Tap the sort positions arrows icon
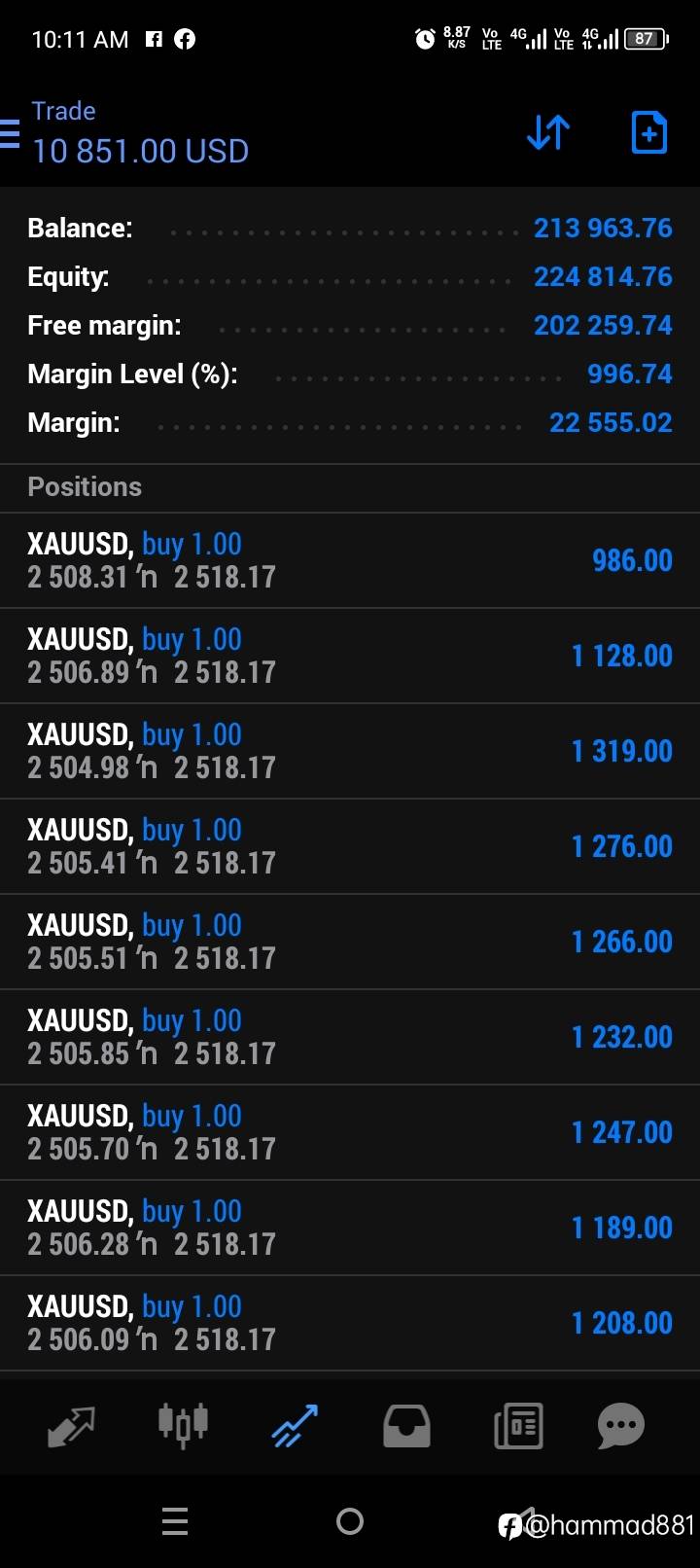The width and height of the screenshot is (700, 1568). coord(548,132)
